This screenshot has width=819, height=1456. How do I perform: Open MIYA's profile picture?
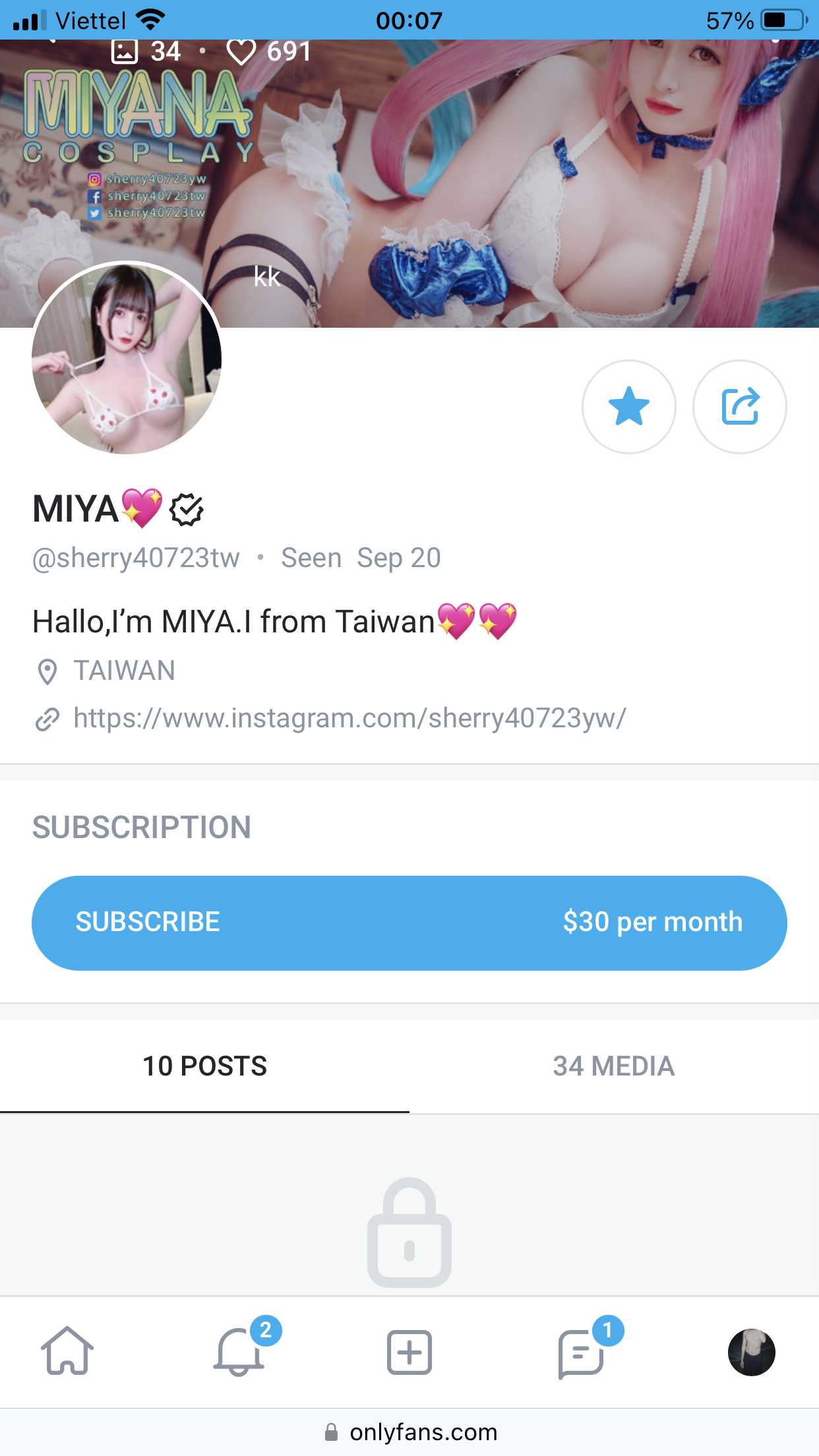click(127, 358)
